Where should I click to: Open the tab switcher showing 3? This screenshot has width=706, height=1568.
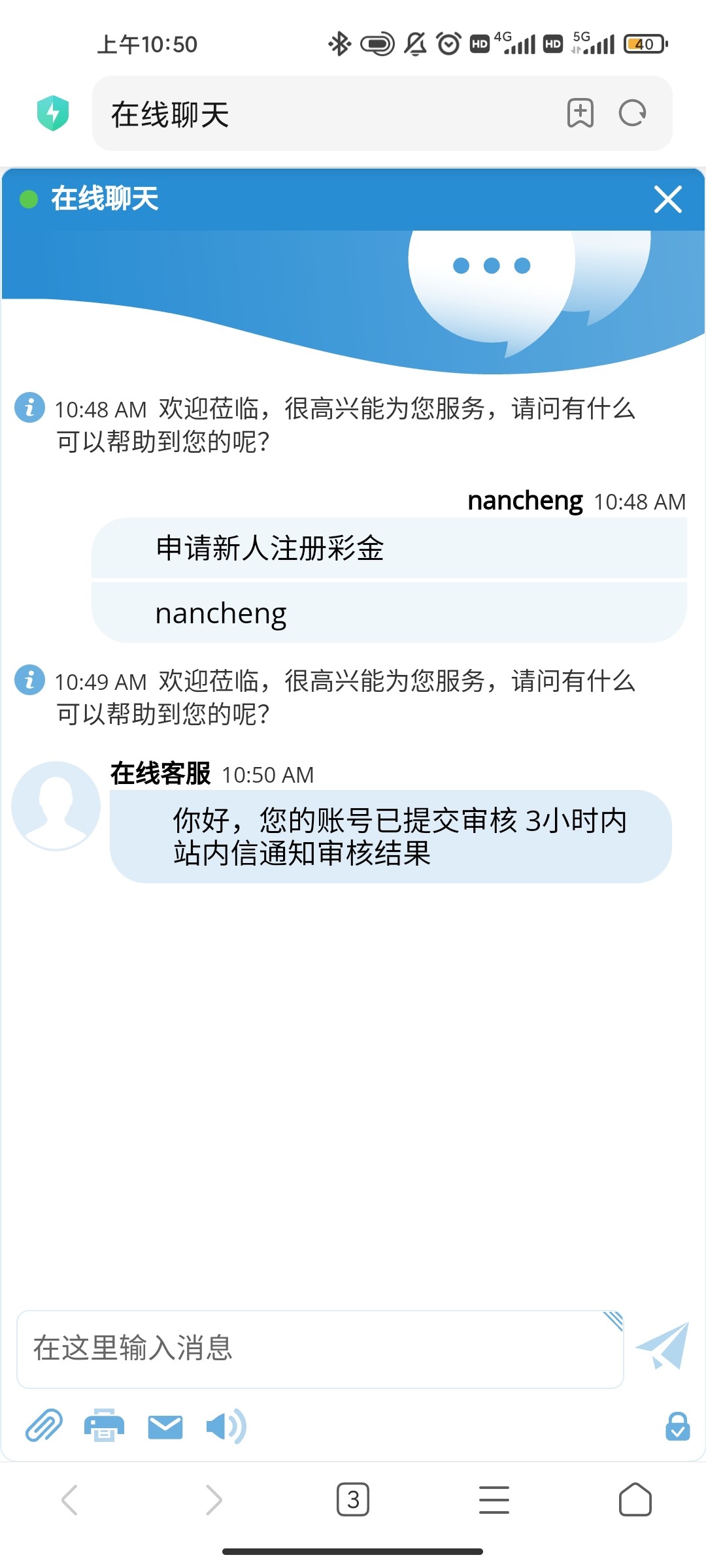tap(353, 1499)
